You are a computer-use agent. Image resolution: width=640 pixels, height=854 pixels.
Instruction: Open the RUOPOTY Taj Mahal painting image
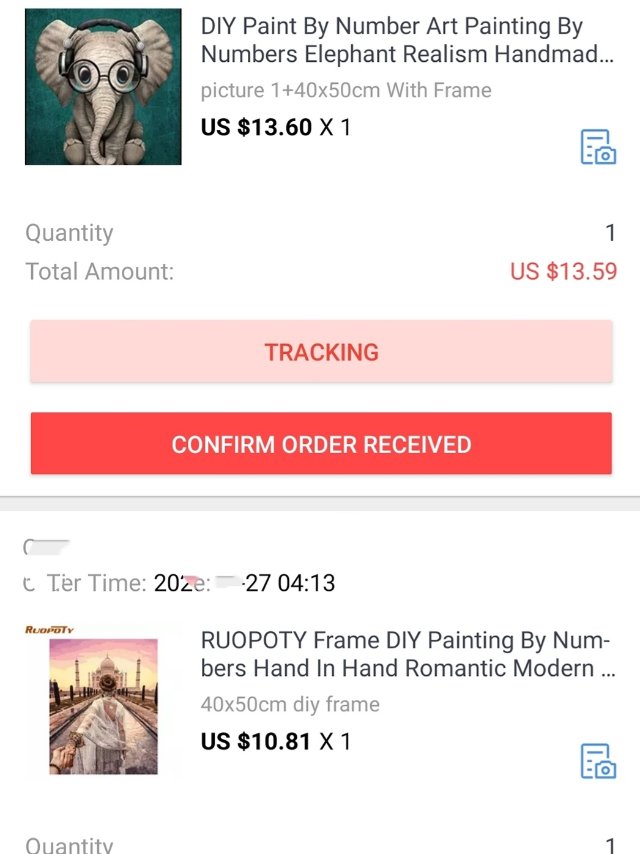point(103,704)
